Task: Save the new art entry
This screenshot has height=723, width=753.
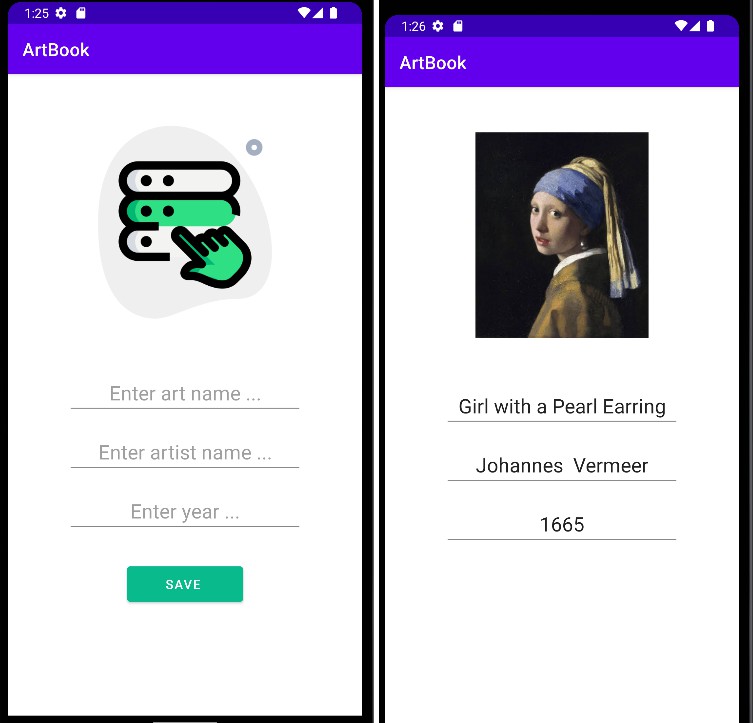Action: pyautogui.click(x=184, y=584)
